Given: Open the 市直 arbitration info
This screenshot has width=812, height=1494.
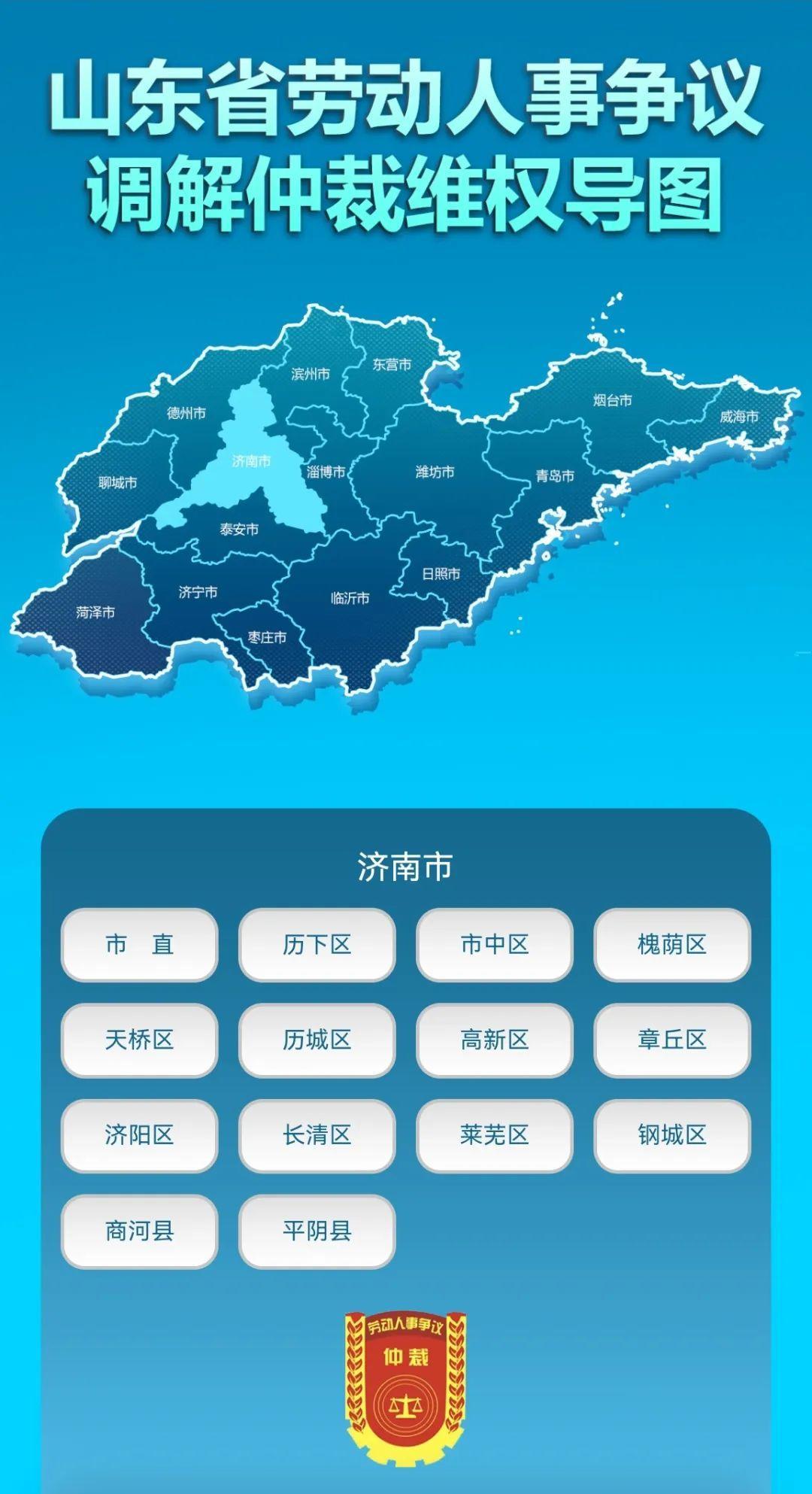Looking at the screenshot, I should pos(139,944).
